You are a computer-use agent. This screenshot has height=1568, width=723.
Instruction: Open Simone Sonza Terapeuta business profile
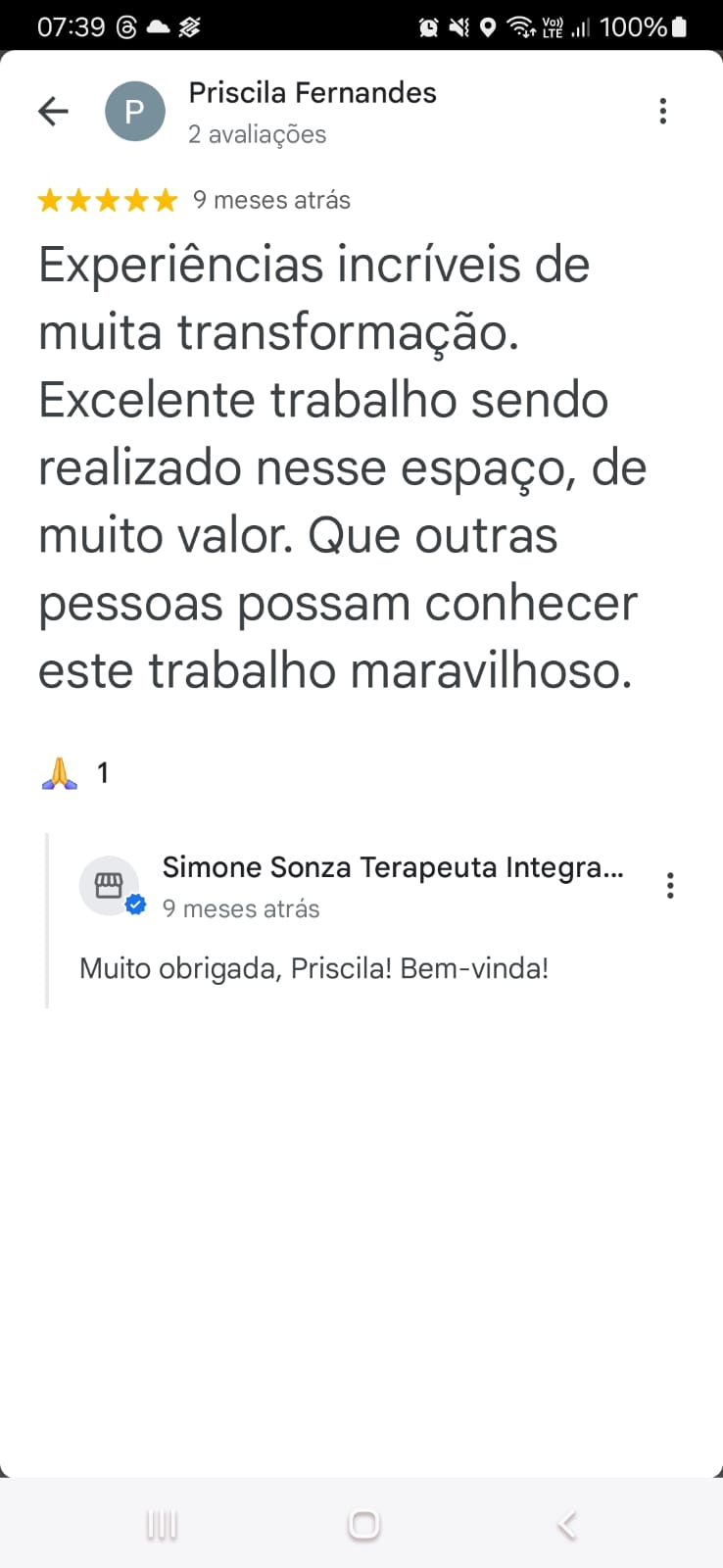[x=392, y=867]
